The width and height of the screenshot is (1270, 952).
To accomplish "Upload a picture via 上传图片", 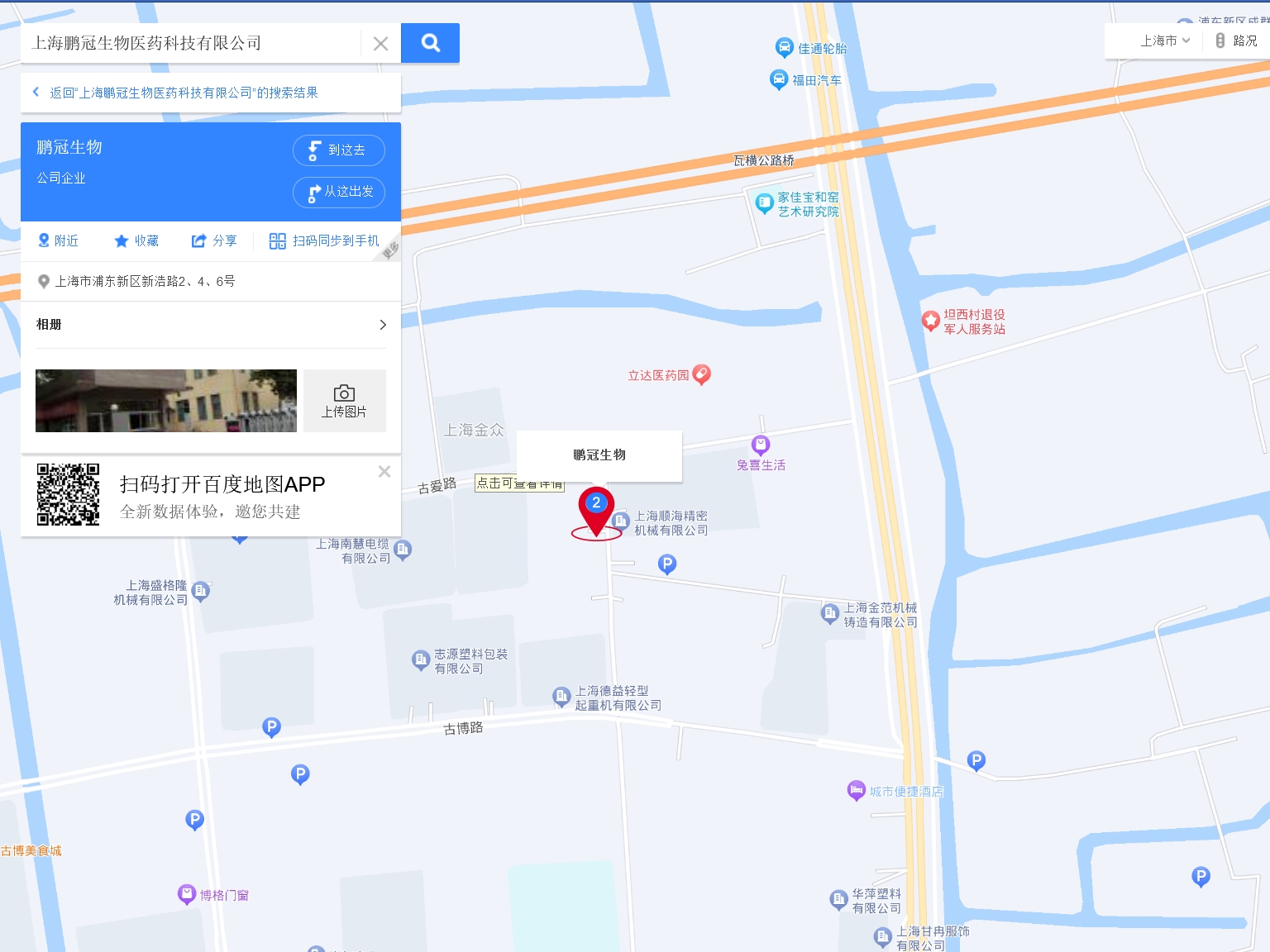I will pyautogui.click(x=344, y=401).
